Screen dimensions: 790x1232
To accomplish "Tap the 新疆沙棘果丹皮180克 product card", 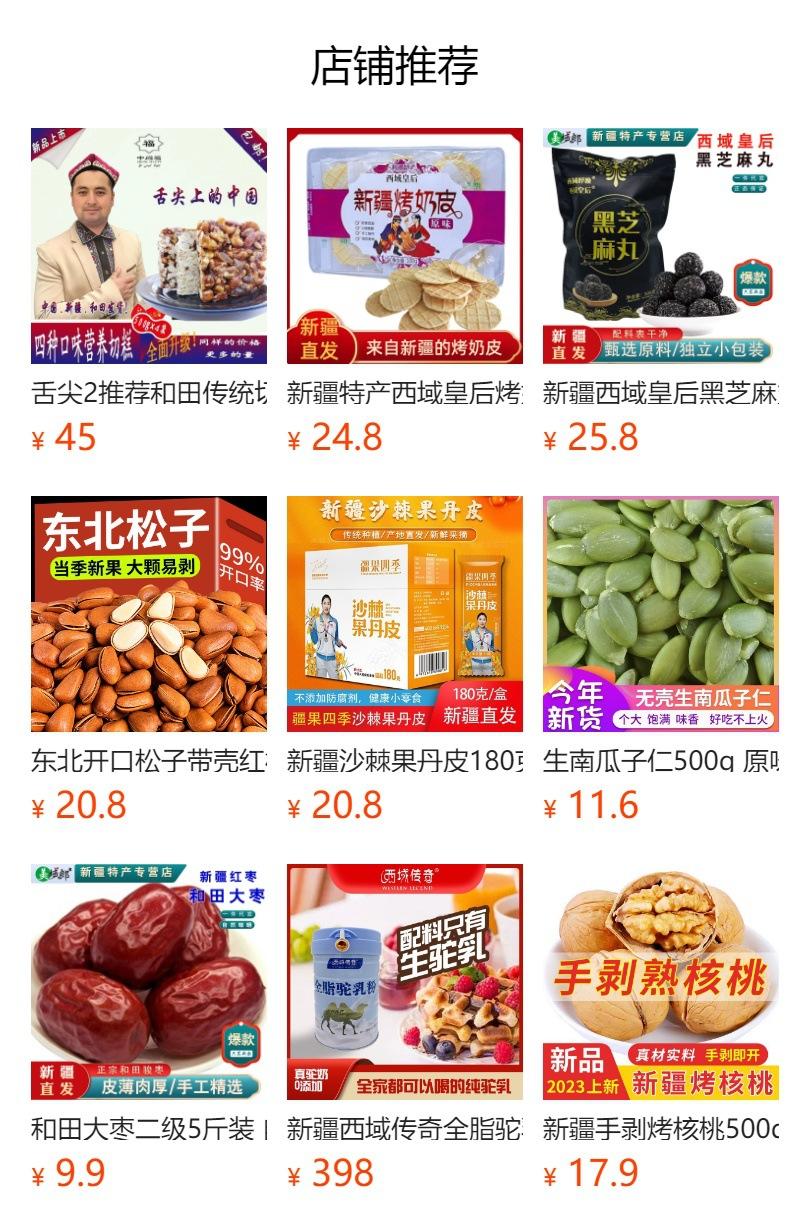I will click(x=405, y=614).
